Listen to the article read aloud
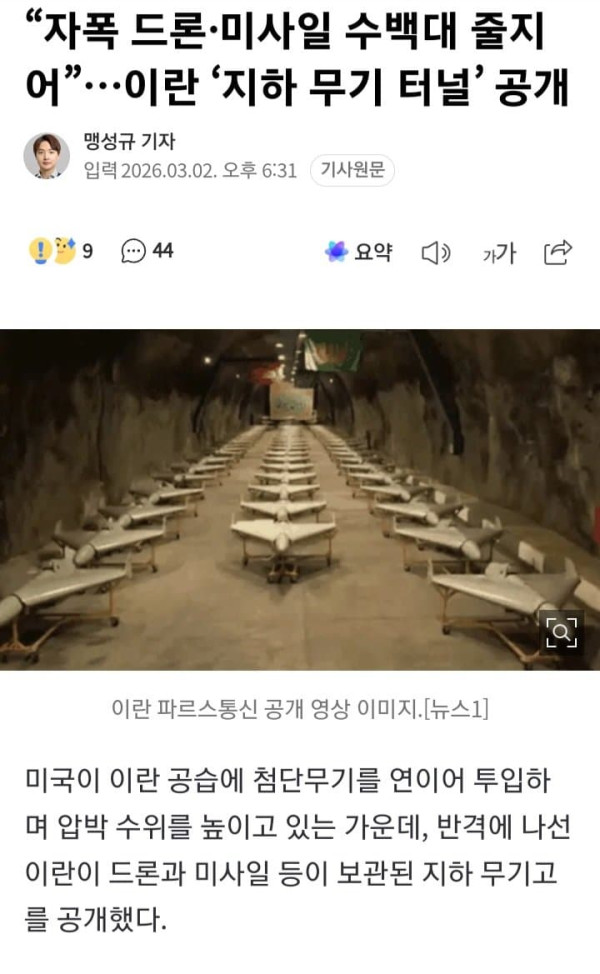600x974 pixels. tap(436, 253)
